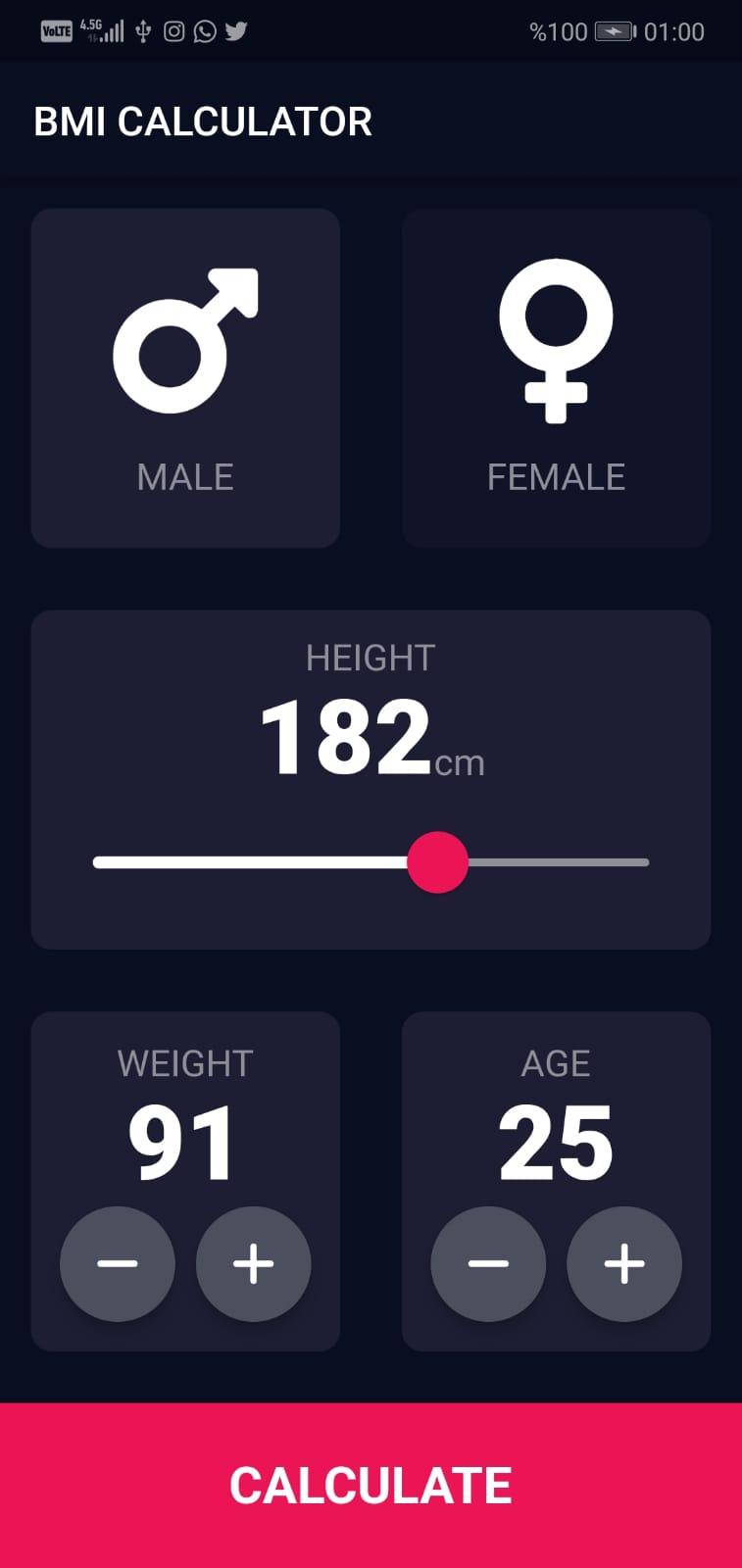Decrease the weight value
This screenshot has width=742, height=1568.
coord(118,1264)
